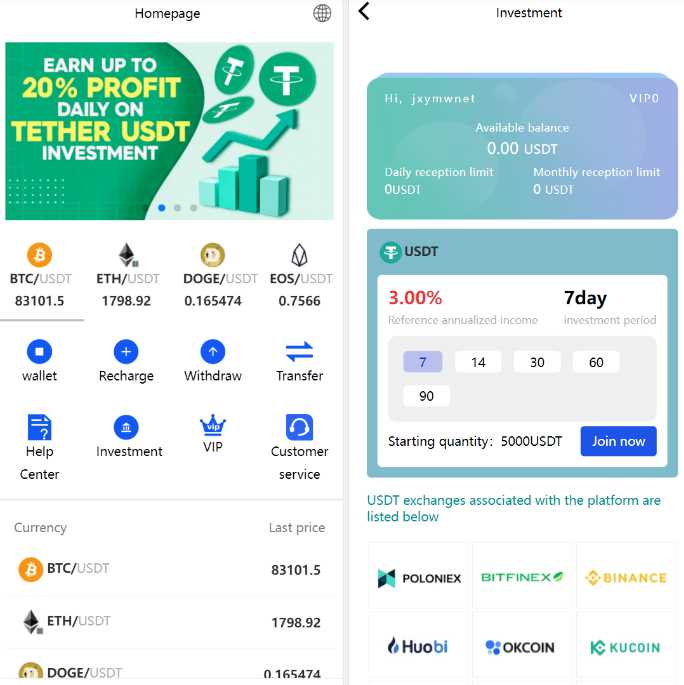
Task: Tap the Join now button
Action: pos(618,441)
